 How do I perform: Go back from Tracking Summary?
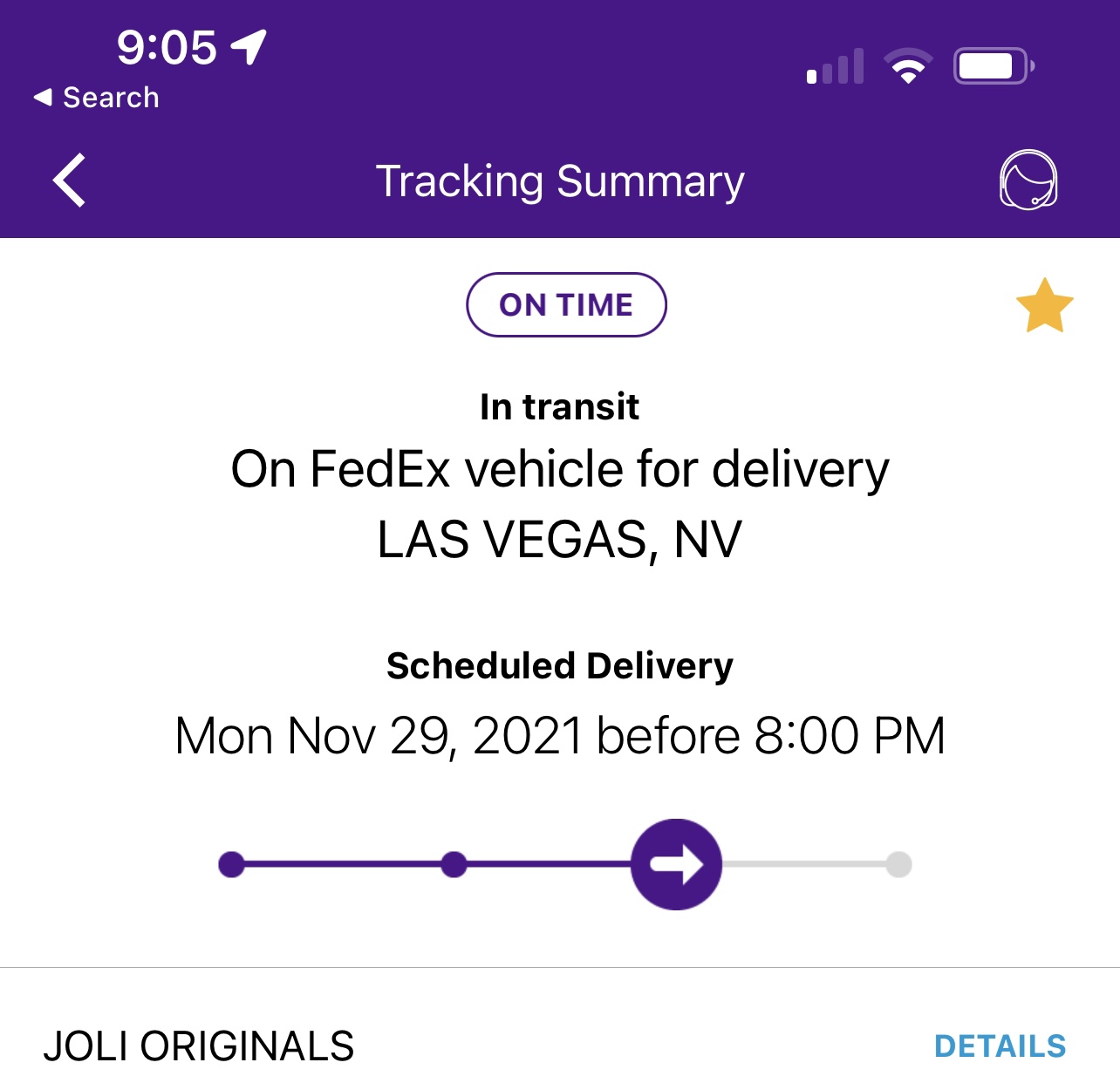tap(70, 180)
